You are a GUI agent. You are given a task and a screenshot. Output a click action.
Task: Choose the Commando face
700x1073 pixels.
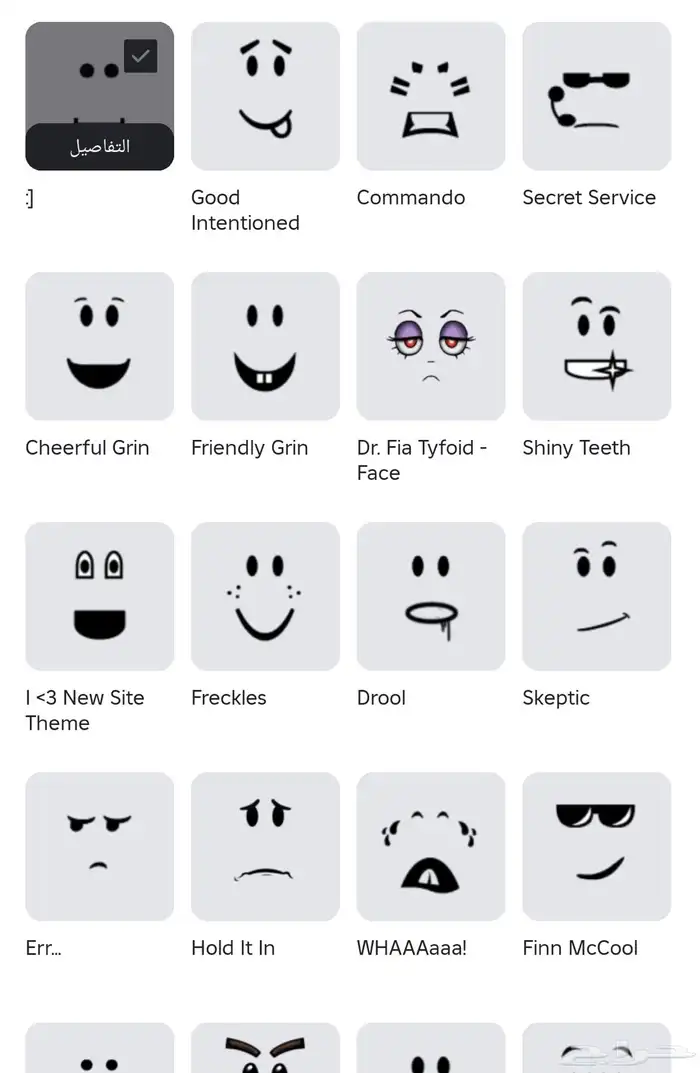(x=431, y=96)
